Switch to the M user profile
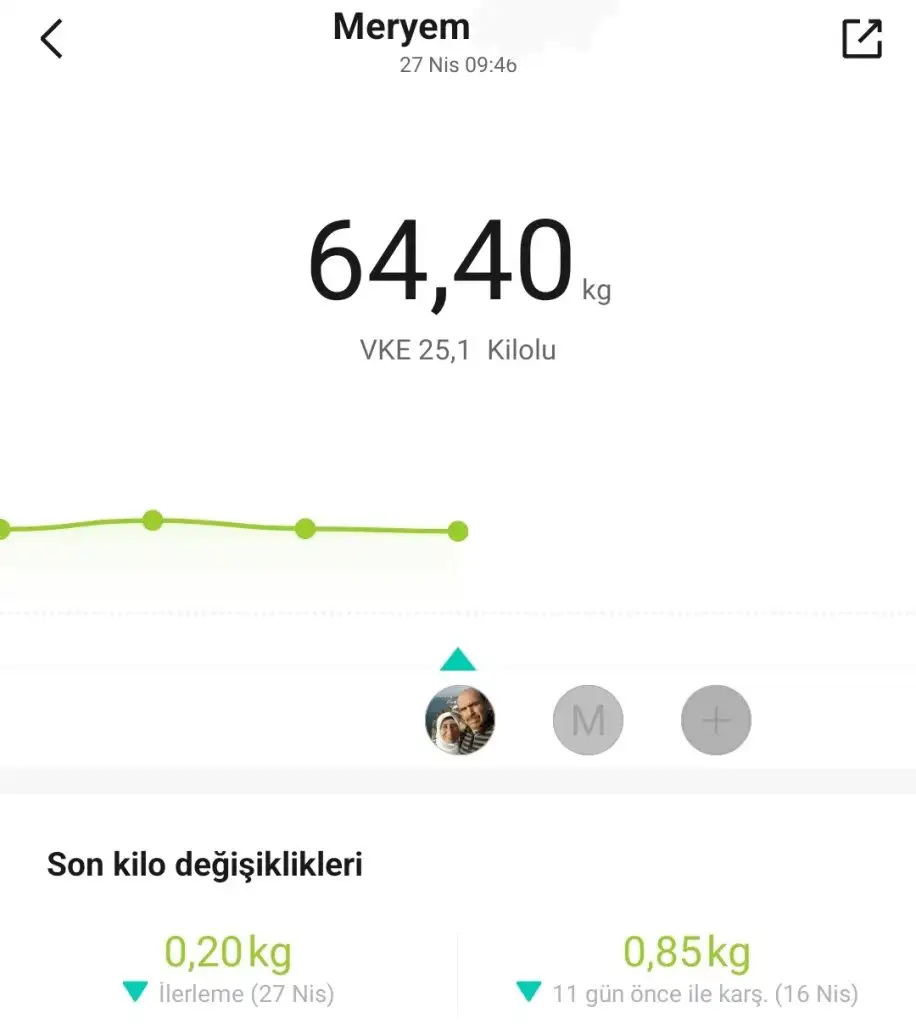 coord(588,720)
